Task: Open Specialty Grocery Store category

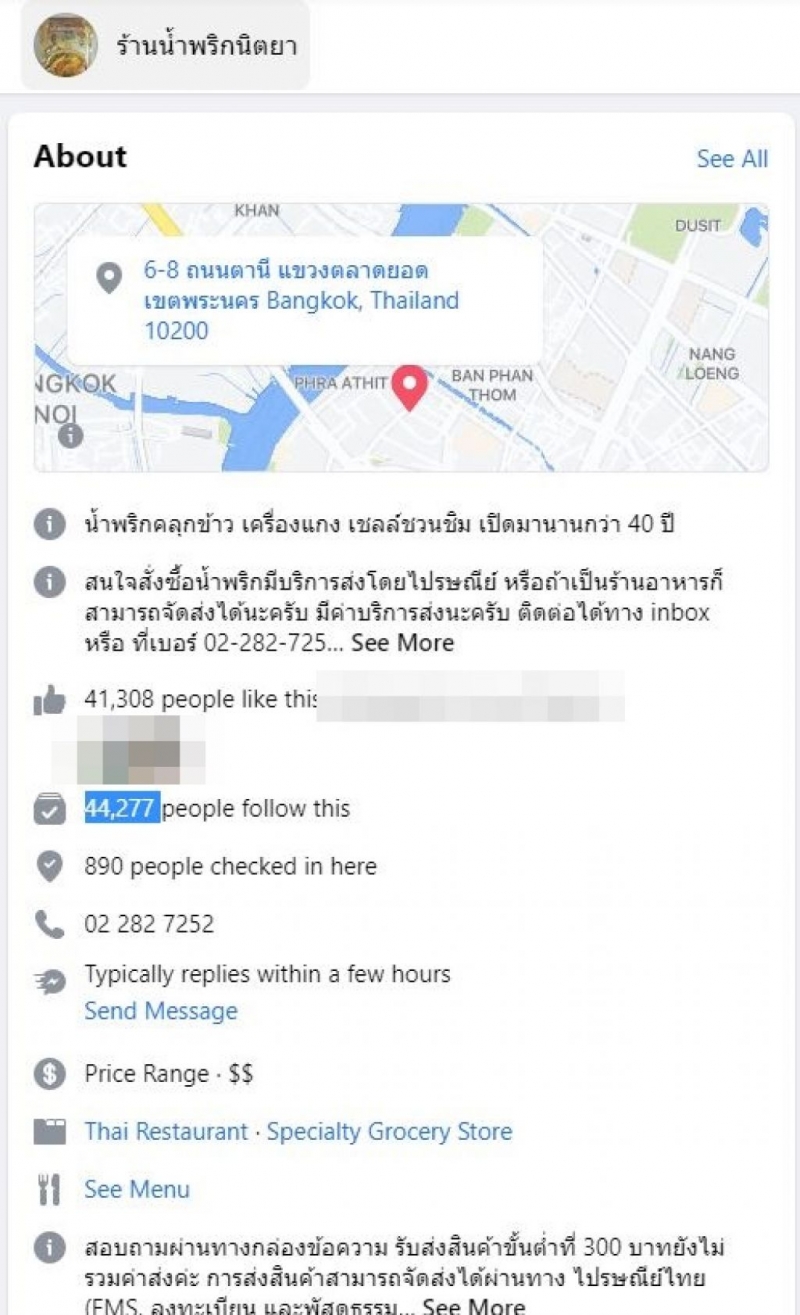Action: pos(389,1132)
